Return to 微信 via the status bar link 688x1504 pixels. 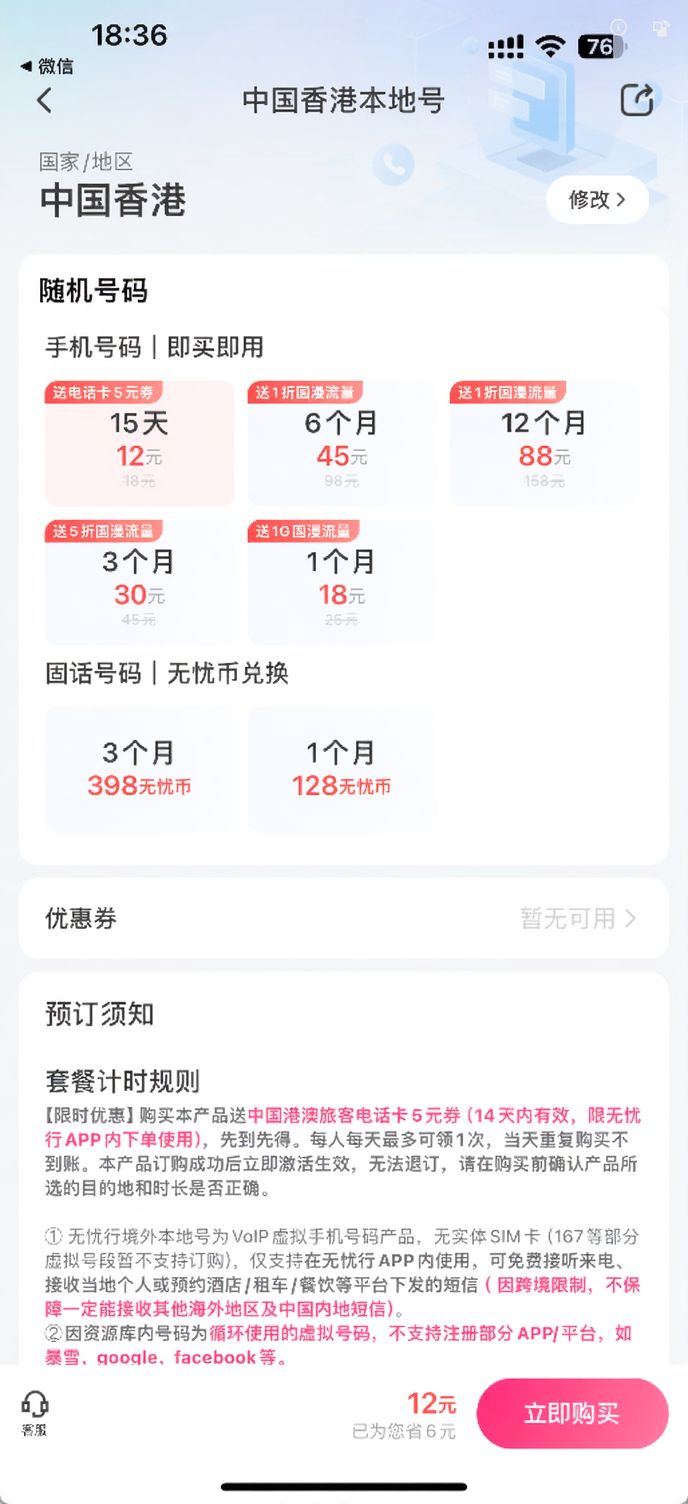point(47,67)
